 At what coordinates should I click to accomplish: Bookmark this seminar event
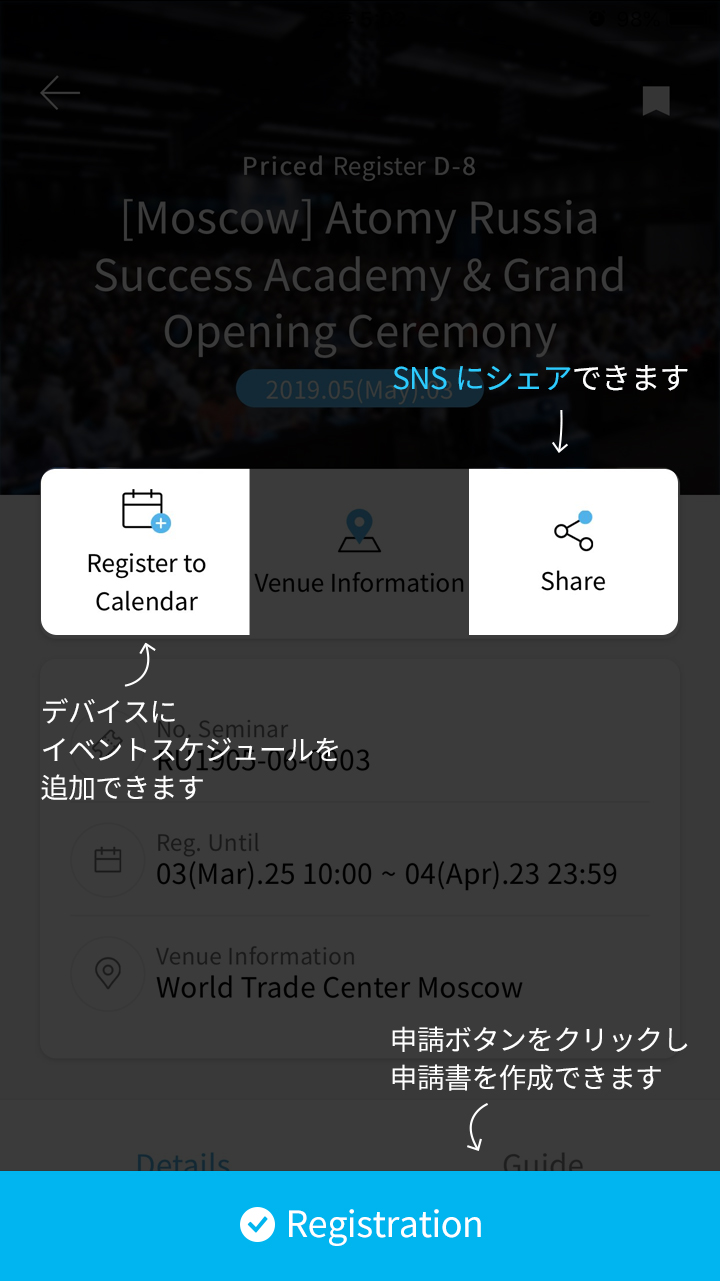656,100
